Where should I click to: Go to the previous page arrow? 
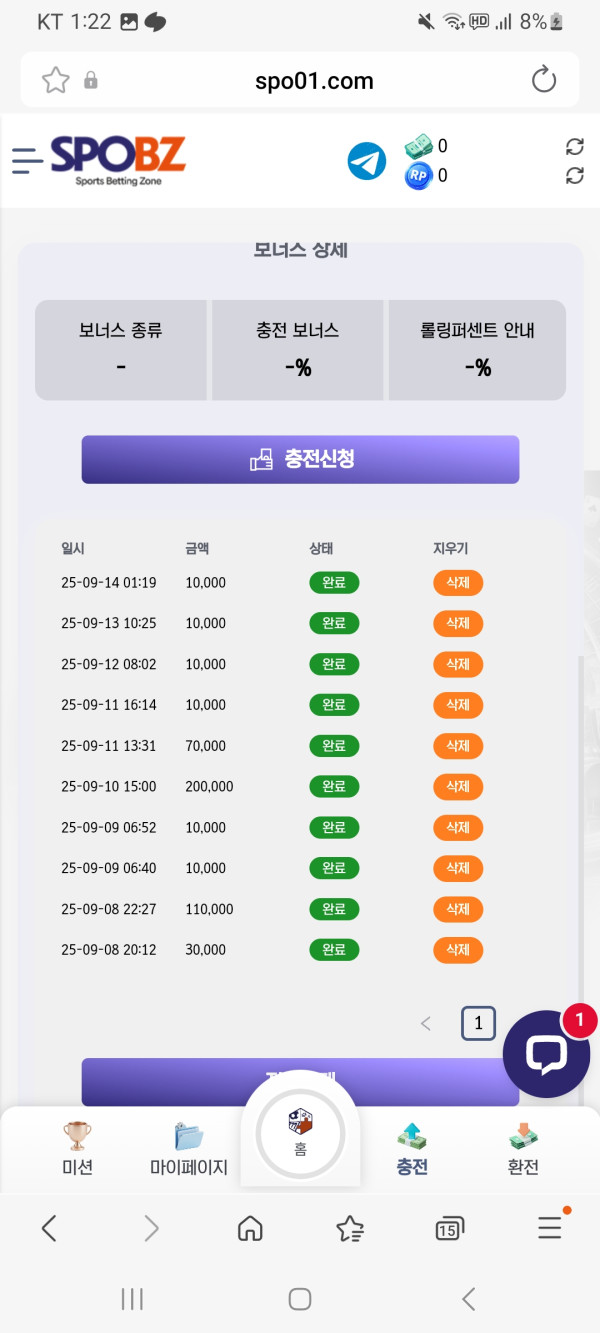tap(426, 1023)
